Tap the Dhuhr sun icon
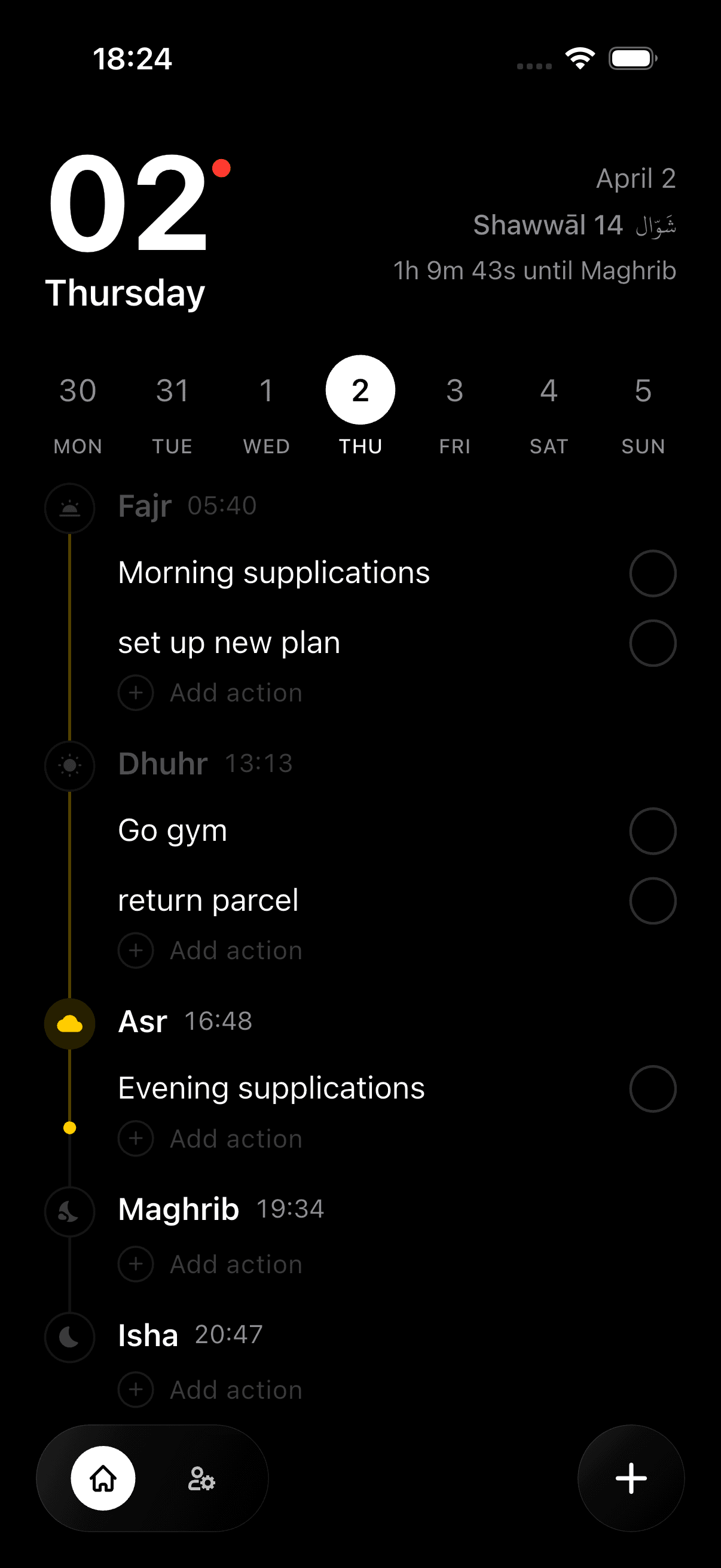Screen dimensions: 721x1568 (x=69, y=766)
